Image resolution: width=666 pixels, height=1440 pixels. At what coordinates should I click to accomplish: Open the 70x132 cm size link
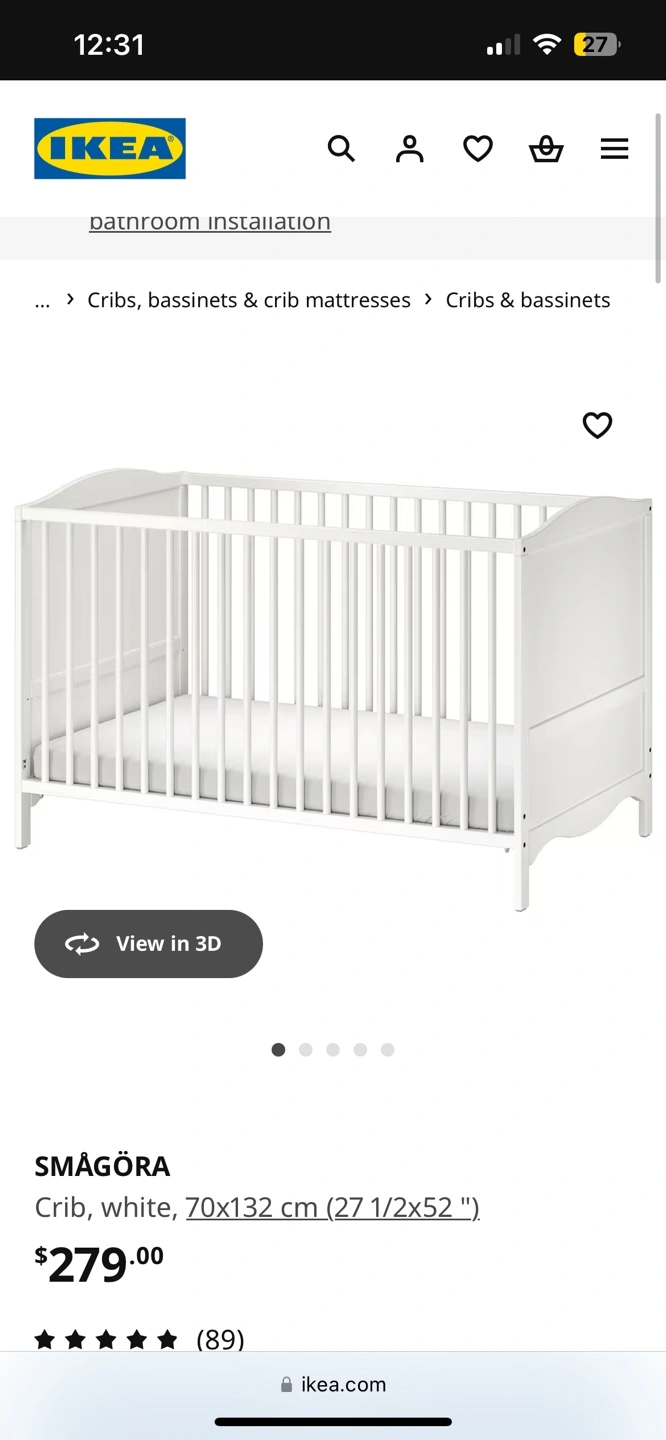[332, 1208]
